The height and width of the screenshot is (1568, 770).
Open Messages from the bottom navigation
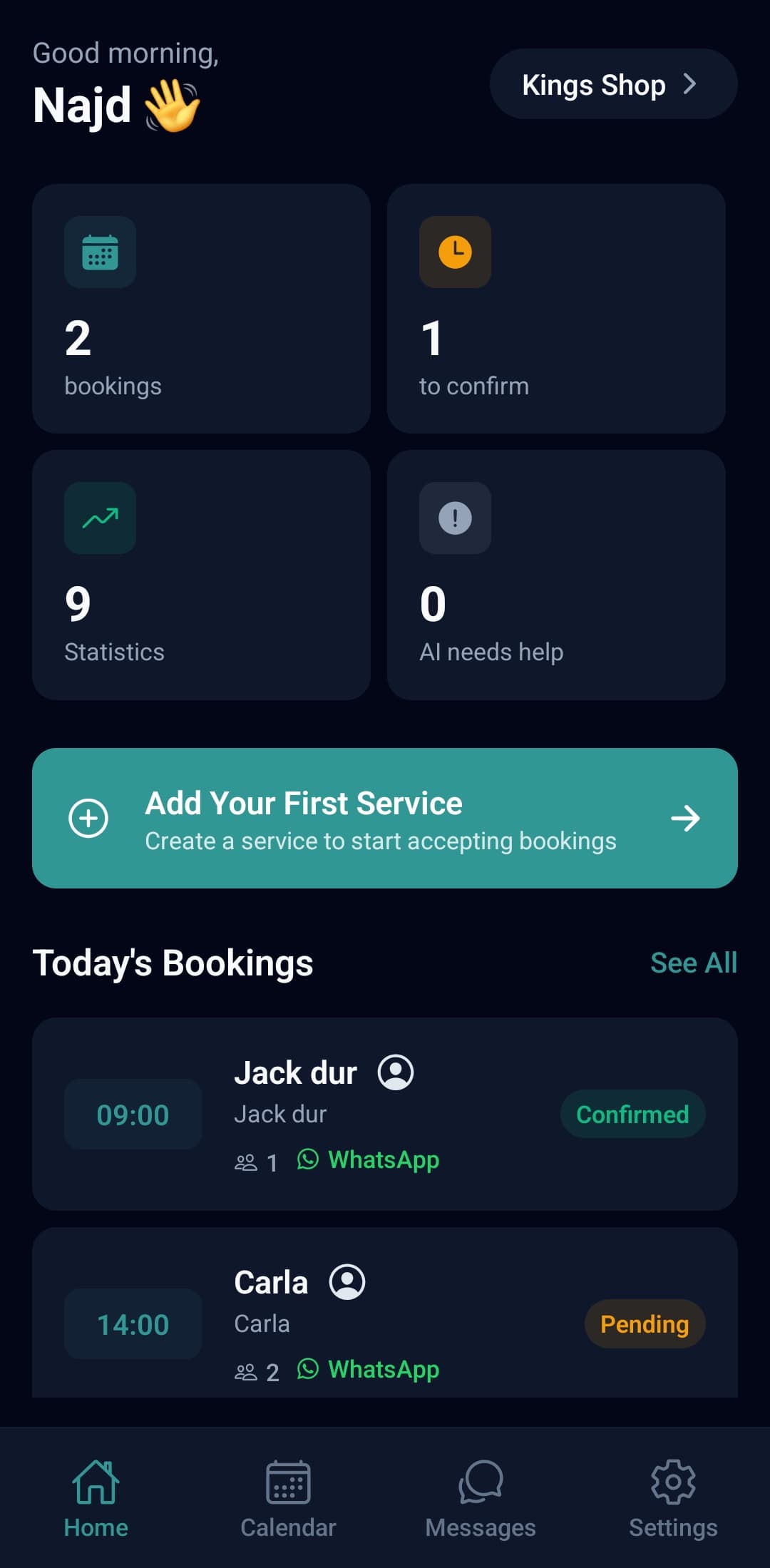481,1503
